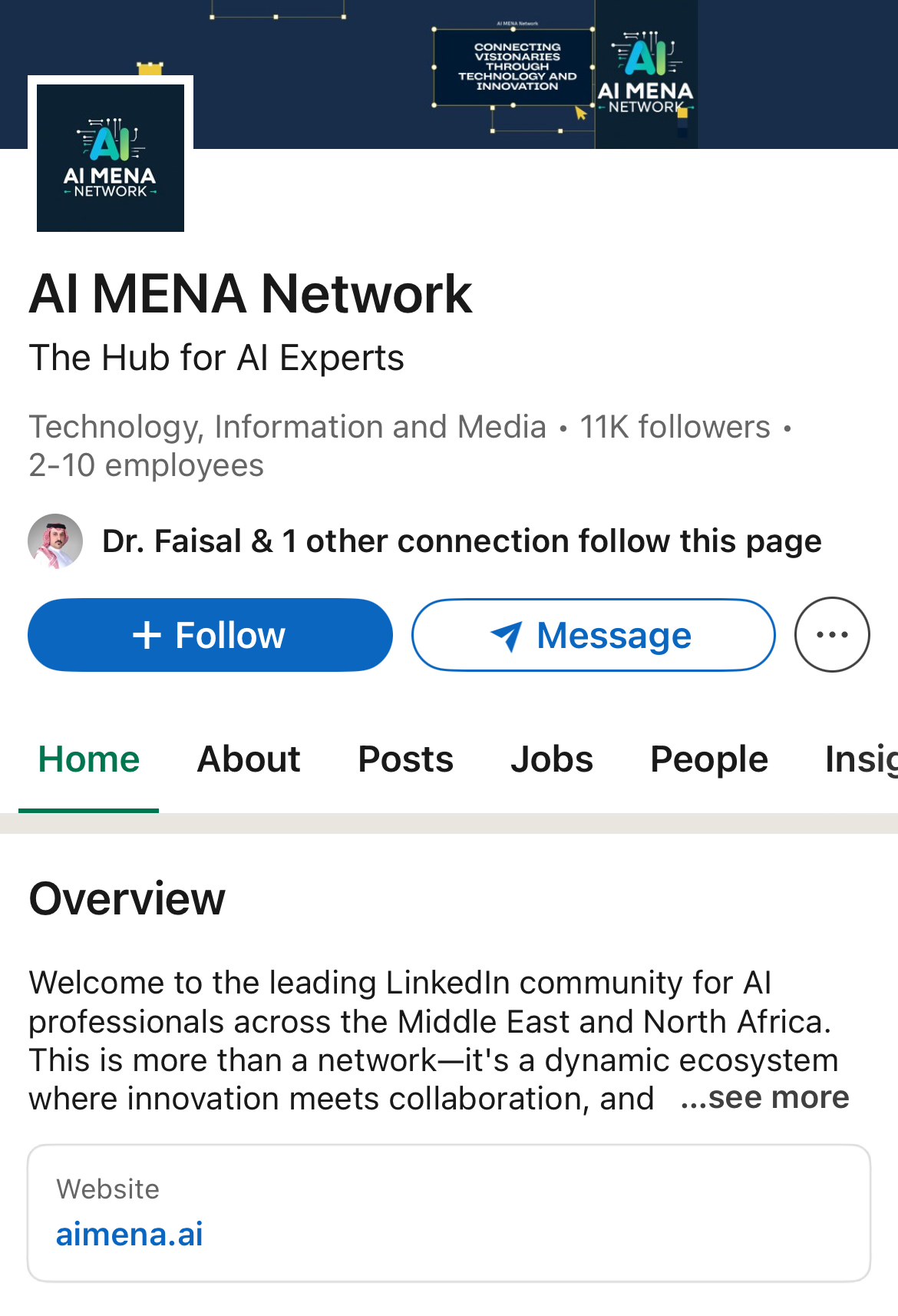Select the People tab
The width and height of the screenshot is (898, 1316).
pyautogui.click(x=708, y=759)
